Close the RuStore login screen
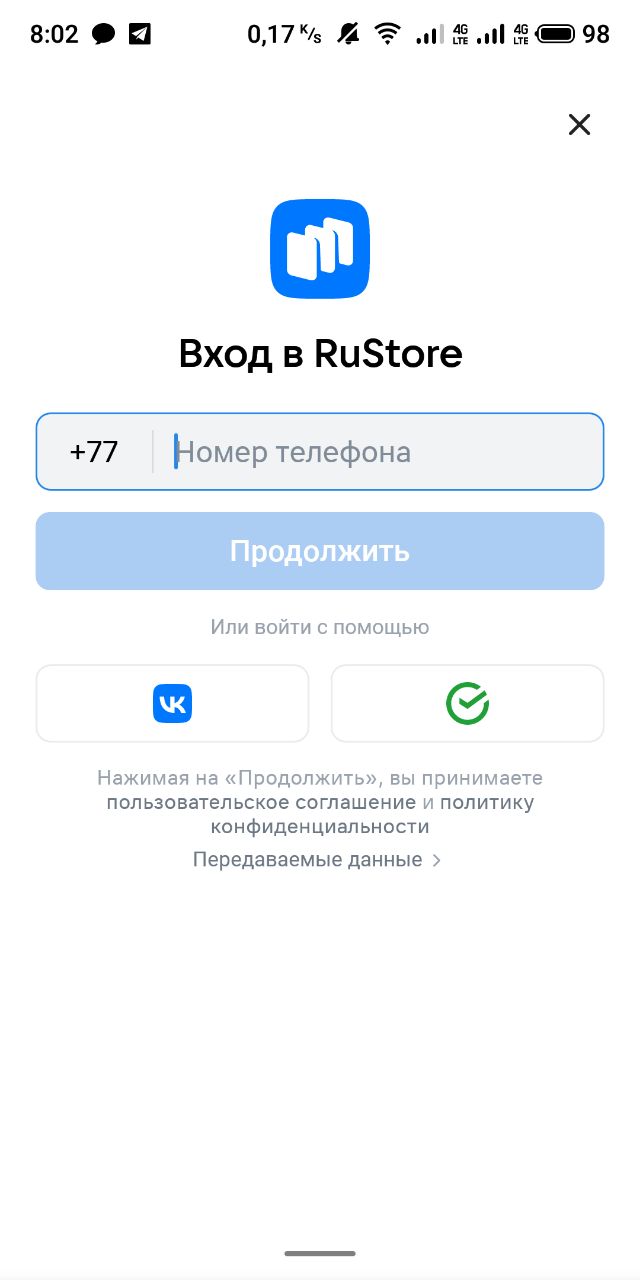Screen dimensions: 640x1280 point(579,124)
